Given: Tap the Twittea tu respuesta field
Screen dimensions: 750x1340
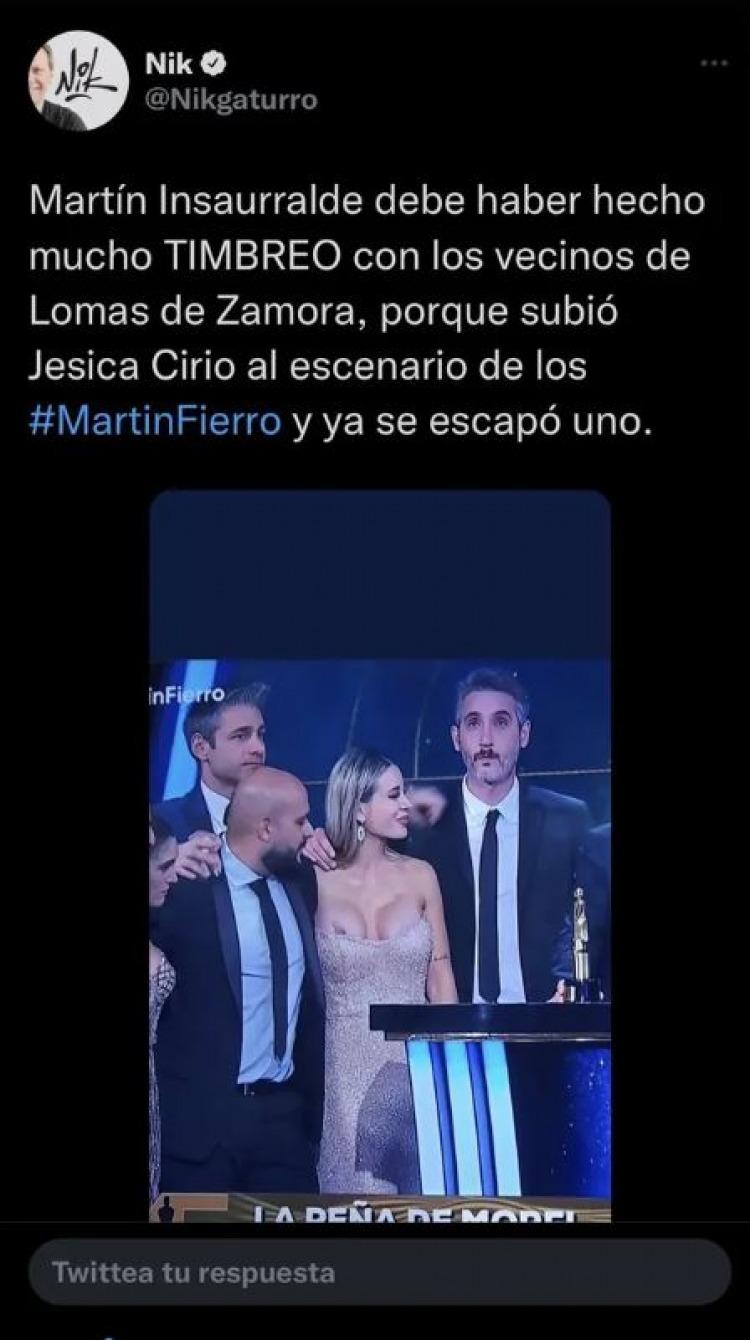Looking at the screenshot, I should 380,1273.
